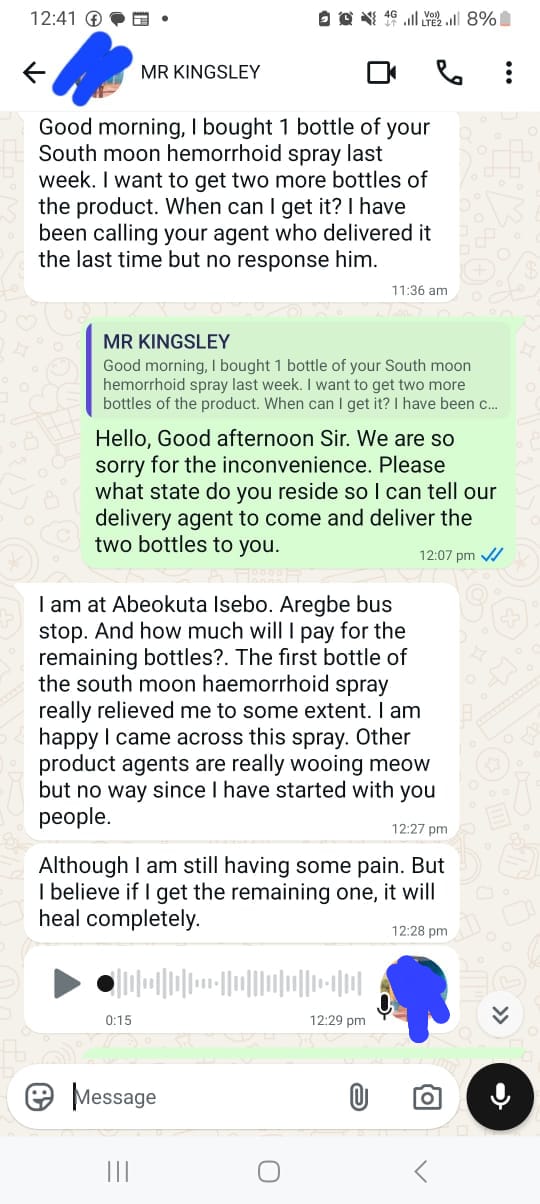Go back to the chats list
Image resolution: width=540 pixels, height=1204 pixels.
[34, 72]
